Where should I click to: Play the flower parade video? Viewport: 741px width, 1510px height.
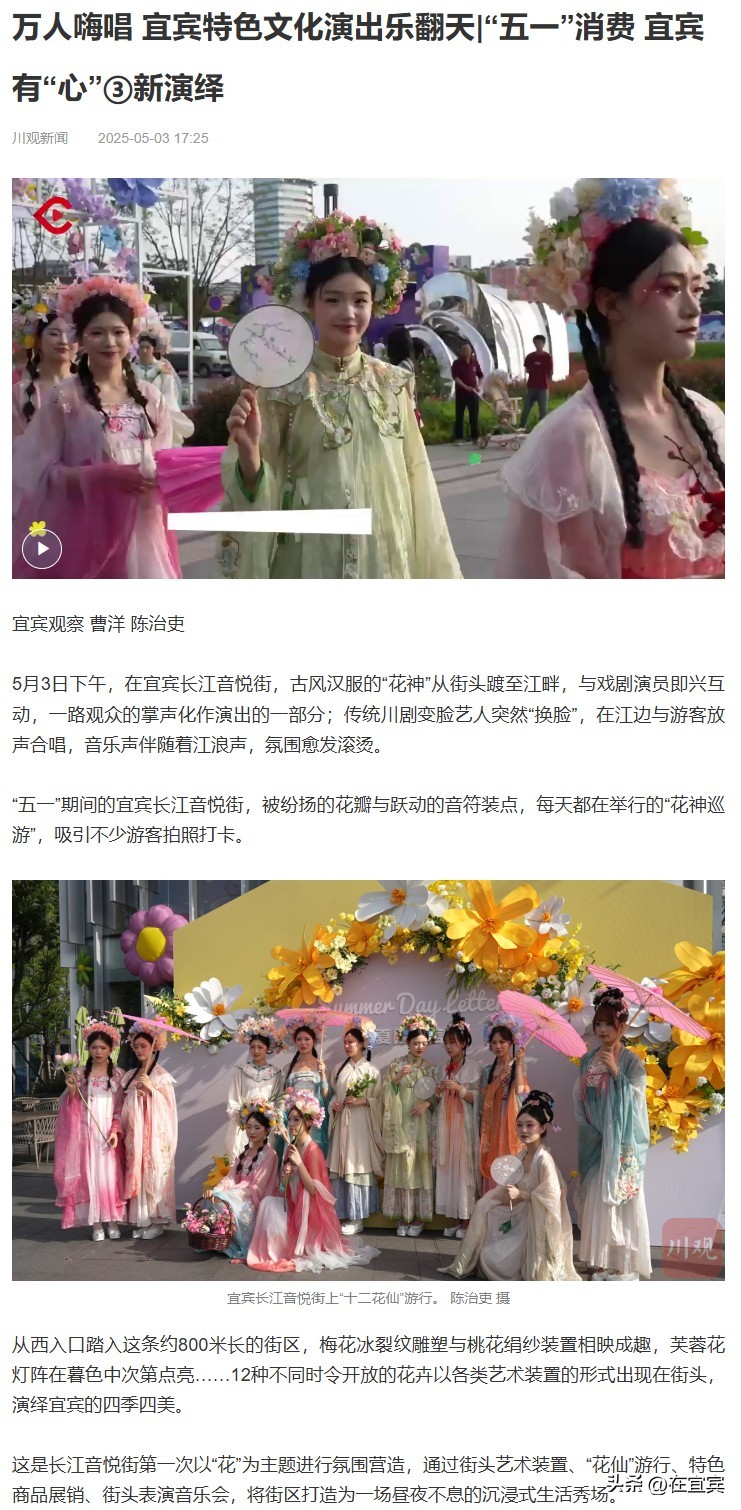pos(42,548)
